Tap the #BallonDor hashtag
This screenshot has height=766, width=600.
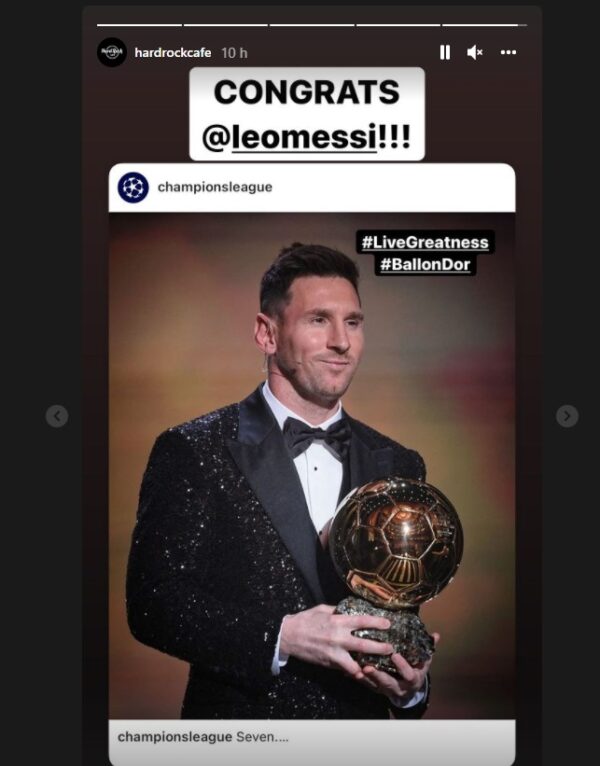[x=425, y=265]
